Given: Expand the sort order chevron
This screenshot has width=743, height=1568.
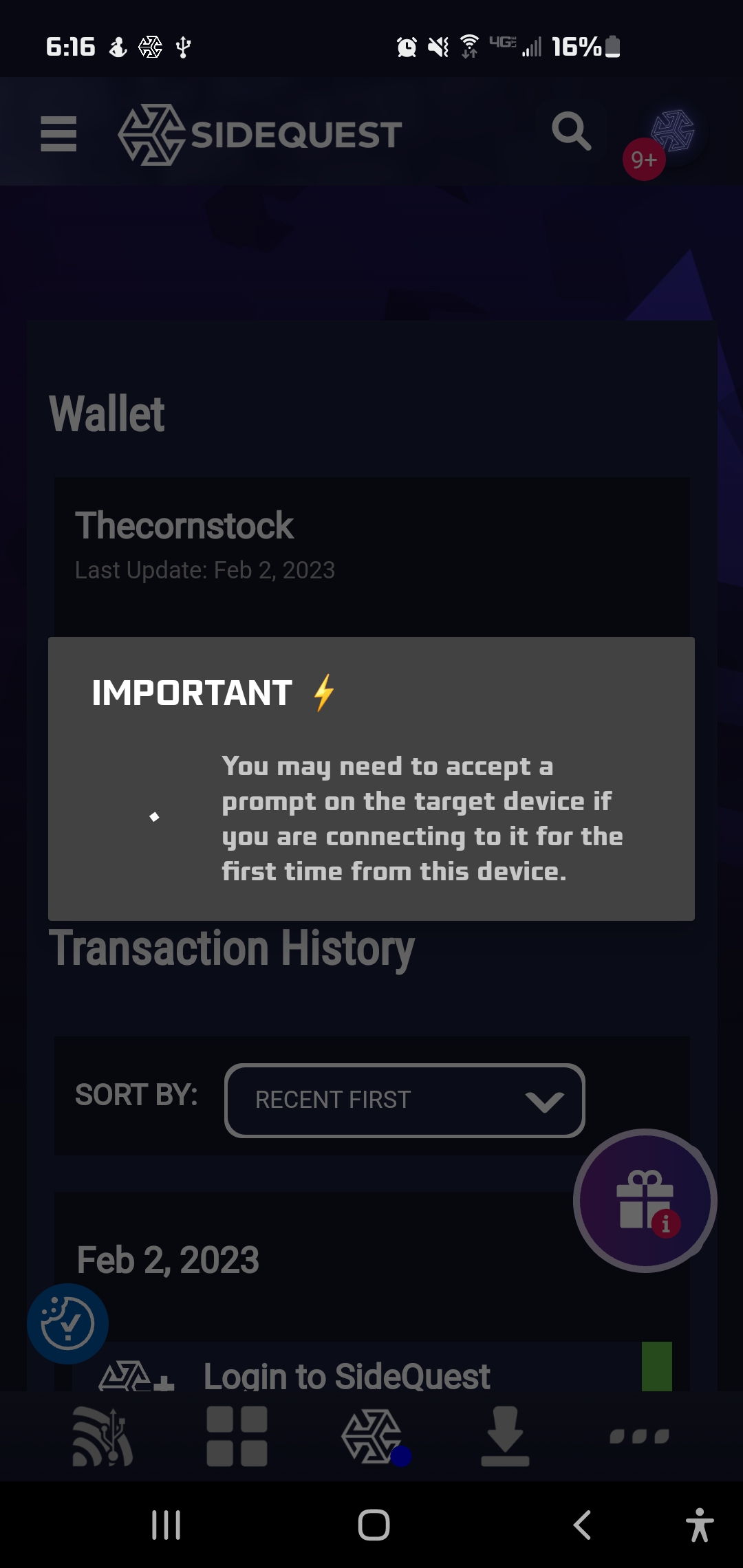Looking at the screenshot, I should coord(545,1100).
